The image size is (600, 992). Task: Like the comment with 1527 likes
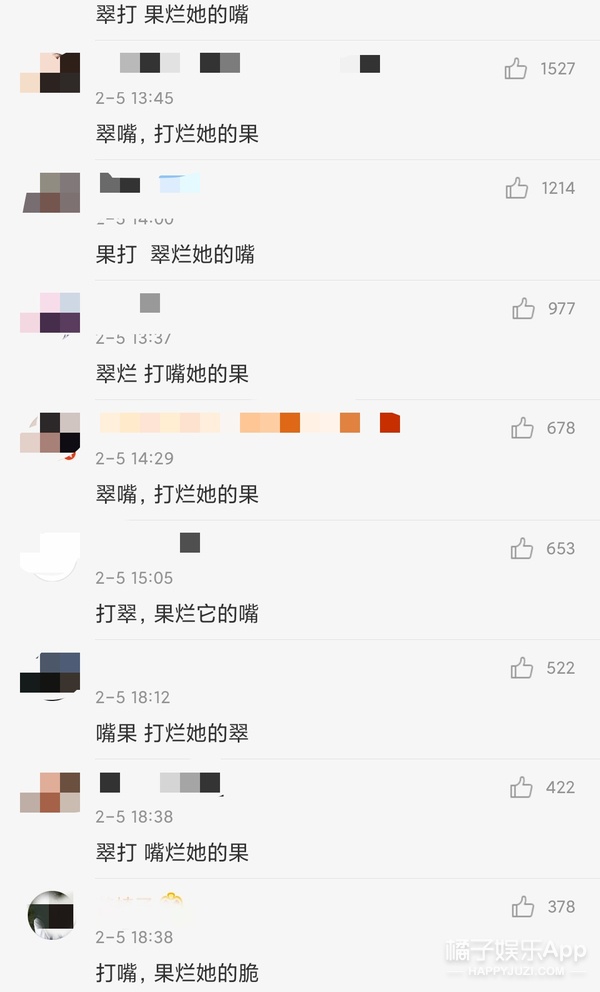coord(516,68)
